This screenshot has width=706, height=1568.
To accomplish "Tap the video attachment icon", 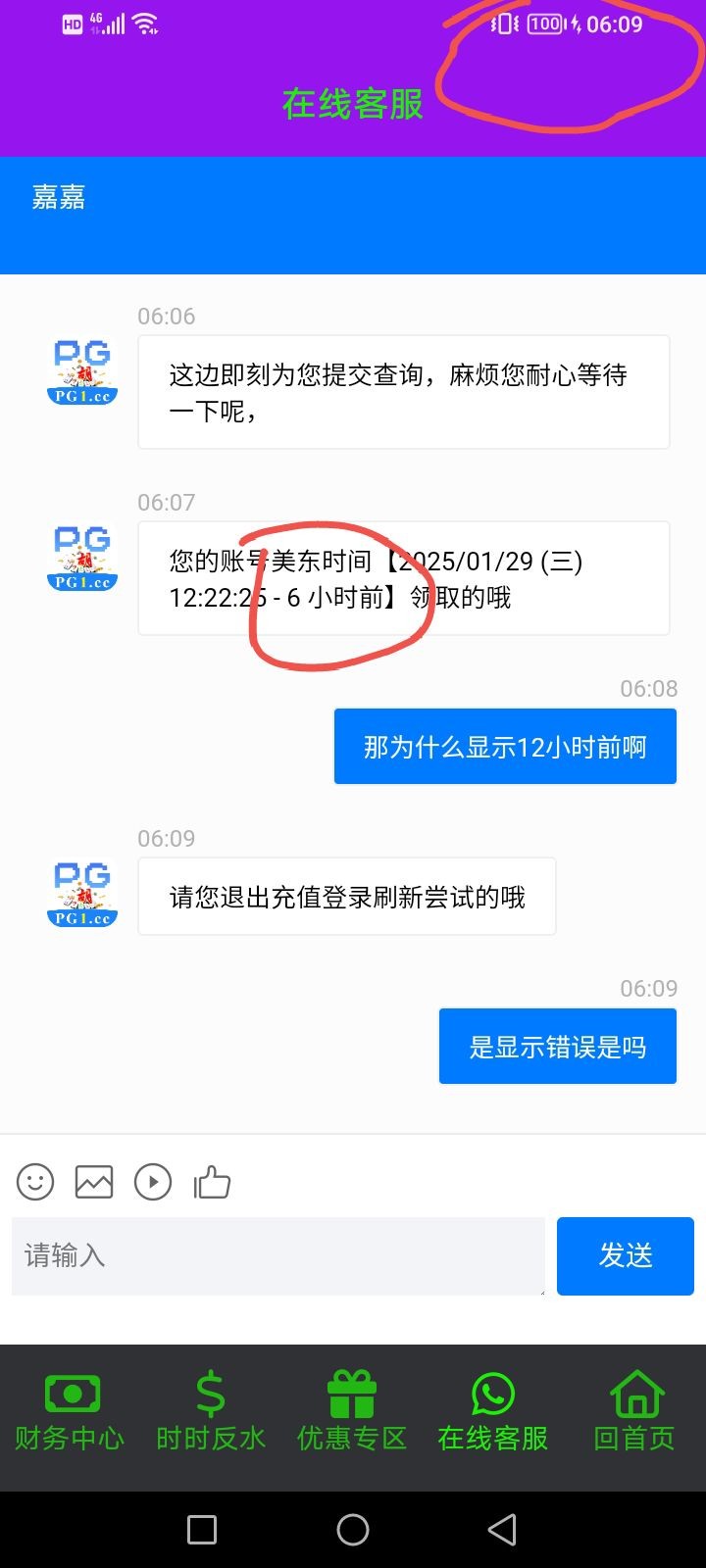I will [153, 1182].
